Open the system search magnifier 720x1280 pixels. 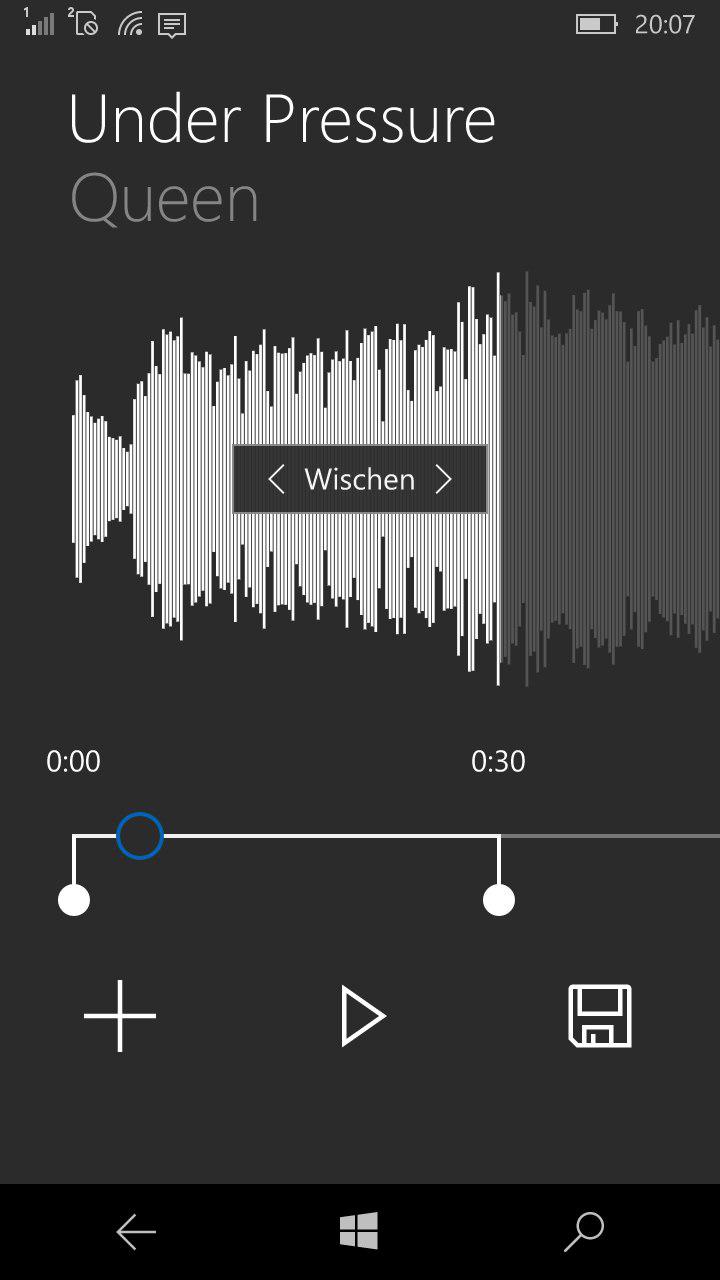pos(584,1232)
